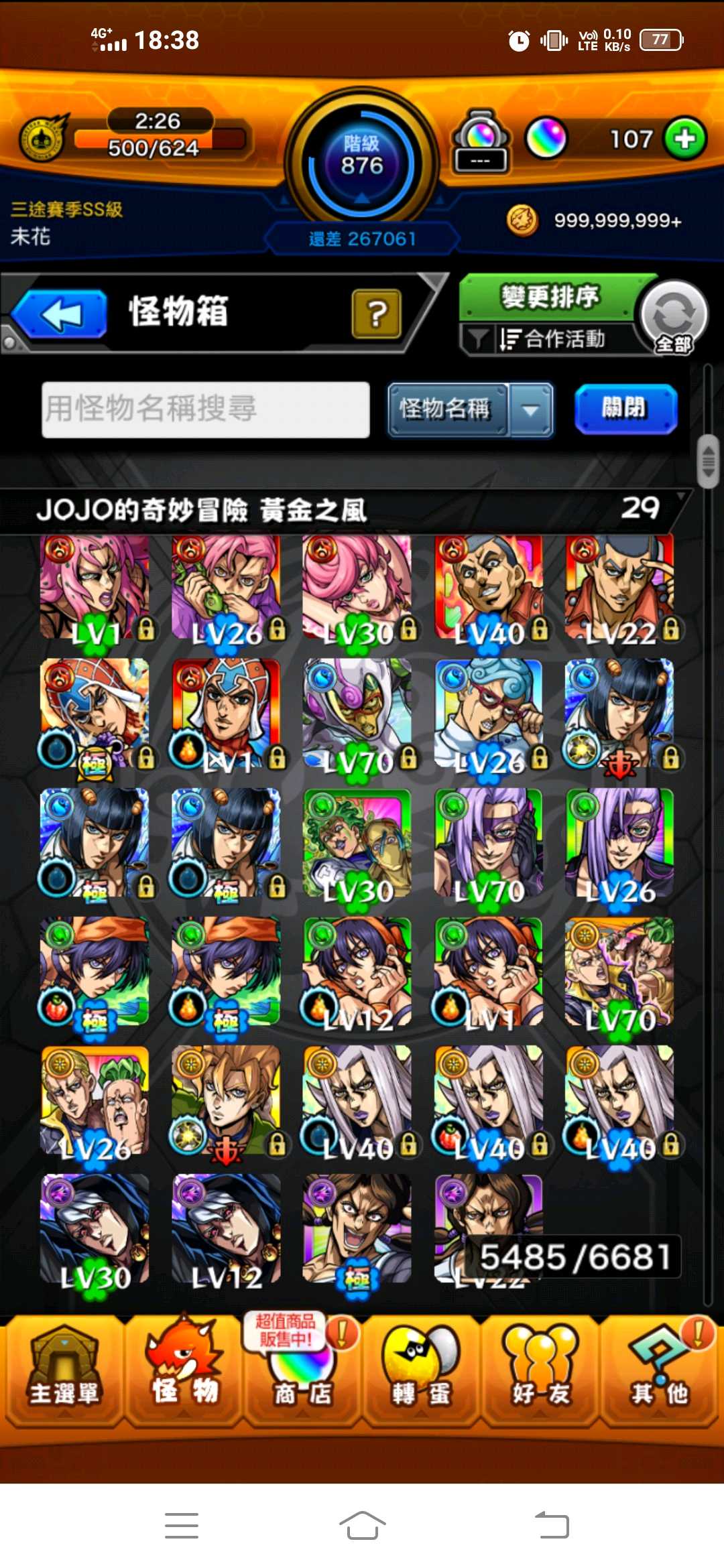Tap the 變更排序 sort button
The height and width of the screenshot is (1568, 724).
[548, 297]
